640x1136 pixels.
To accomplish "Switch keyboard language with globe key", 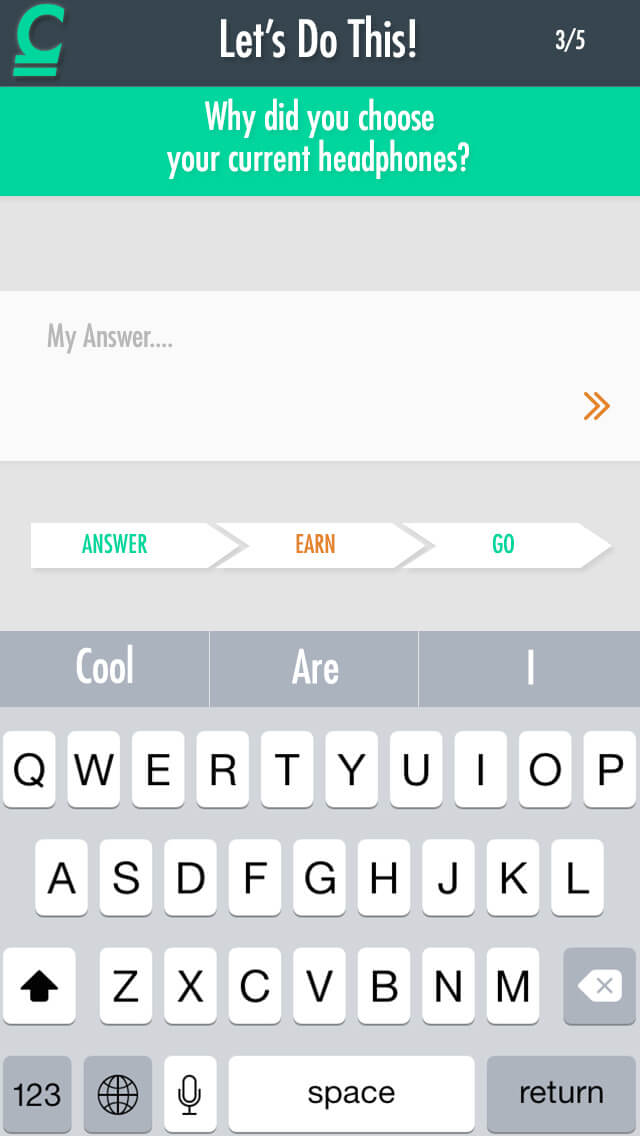I will [117, 1093].
